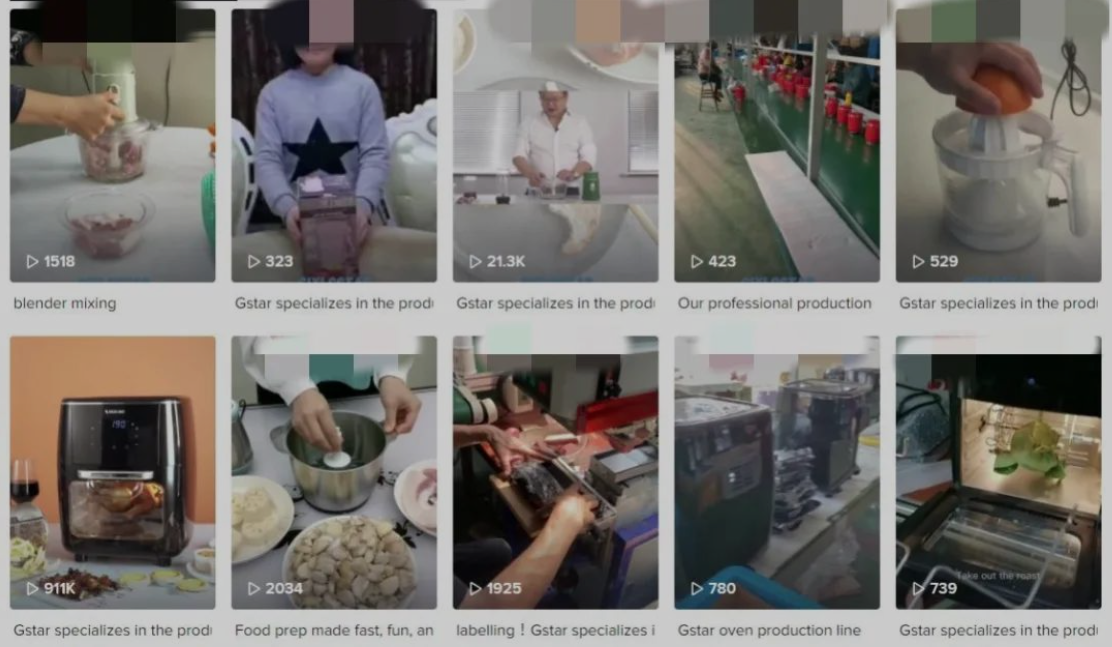1112x647 pixels.
Task: Play the labelling video with 1925 views
Action: 555,472
